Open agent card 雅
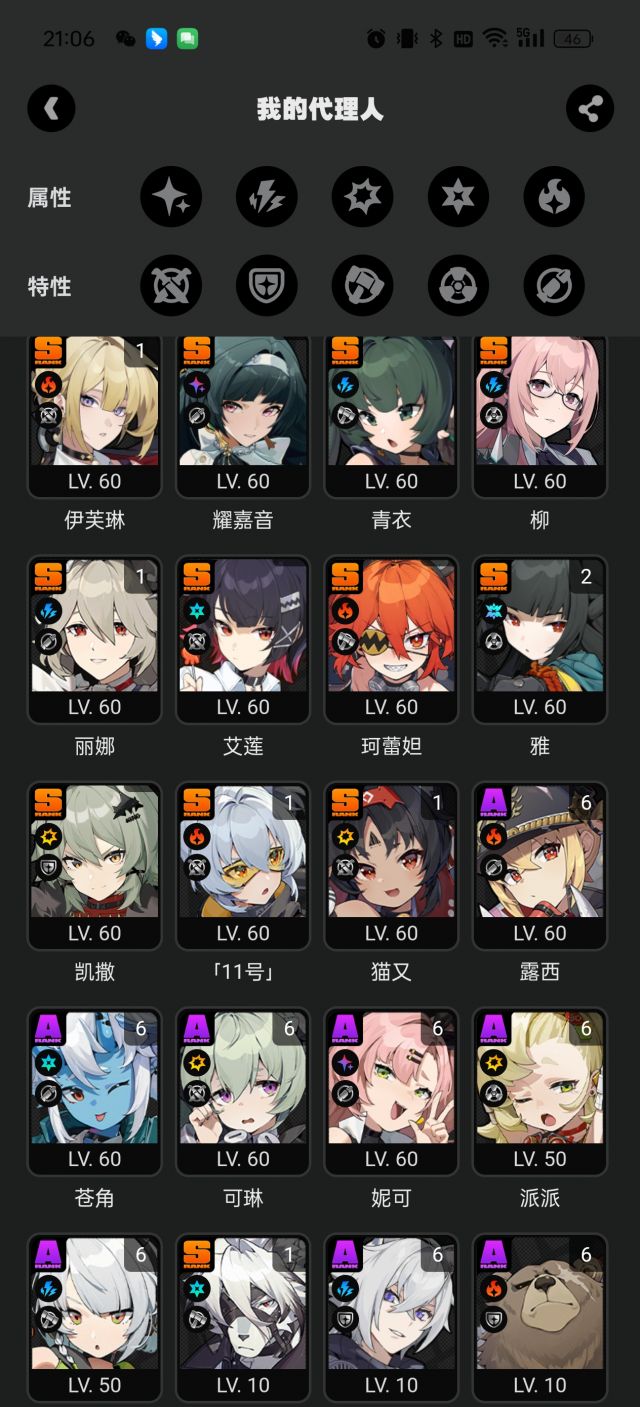This screenshot has width=640, height=1407. point(540,640)
